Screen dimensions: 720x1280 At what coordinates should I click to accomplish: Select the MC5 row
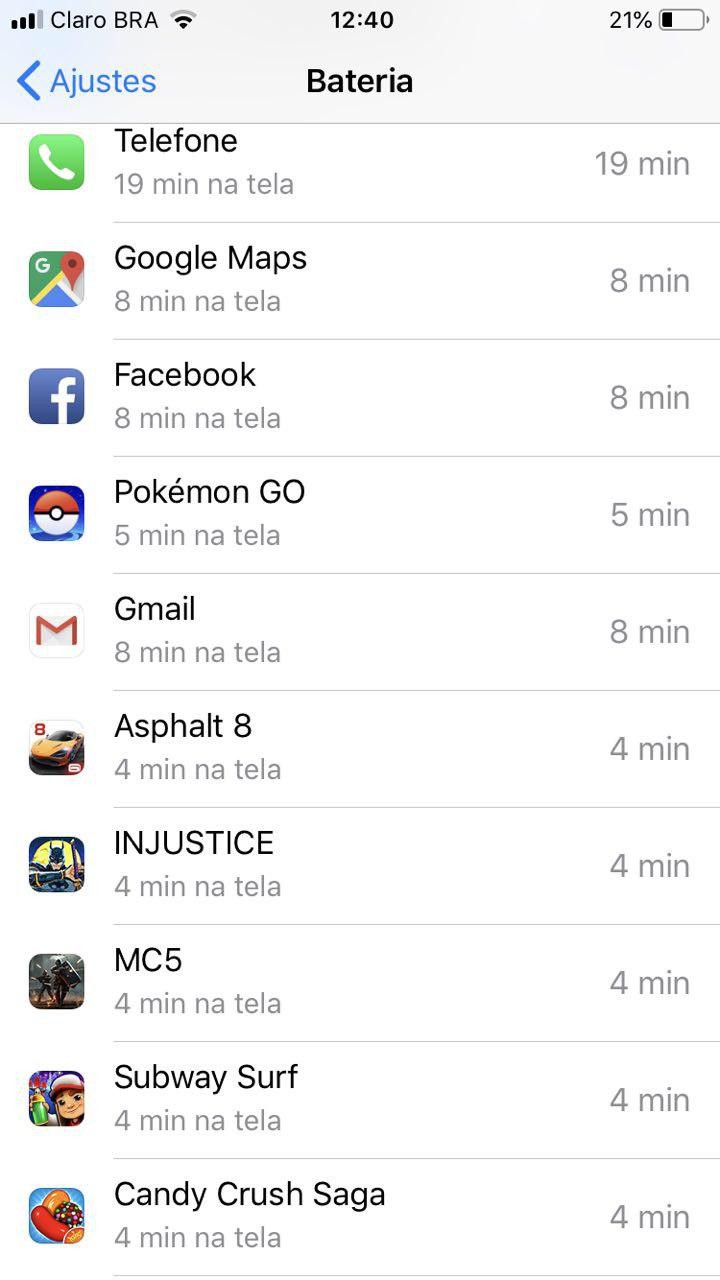360,982
